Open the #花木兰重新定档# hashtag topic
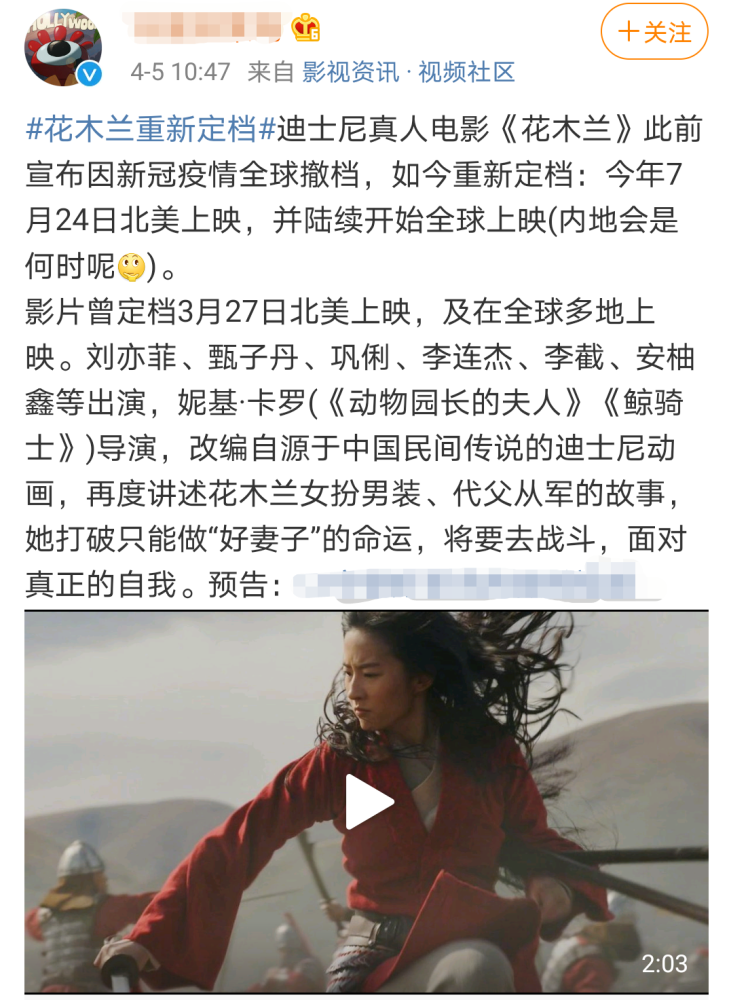The height and width of the screenshot is (1000, 729). (x=149, y=131)
